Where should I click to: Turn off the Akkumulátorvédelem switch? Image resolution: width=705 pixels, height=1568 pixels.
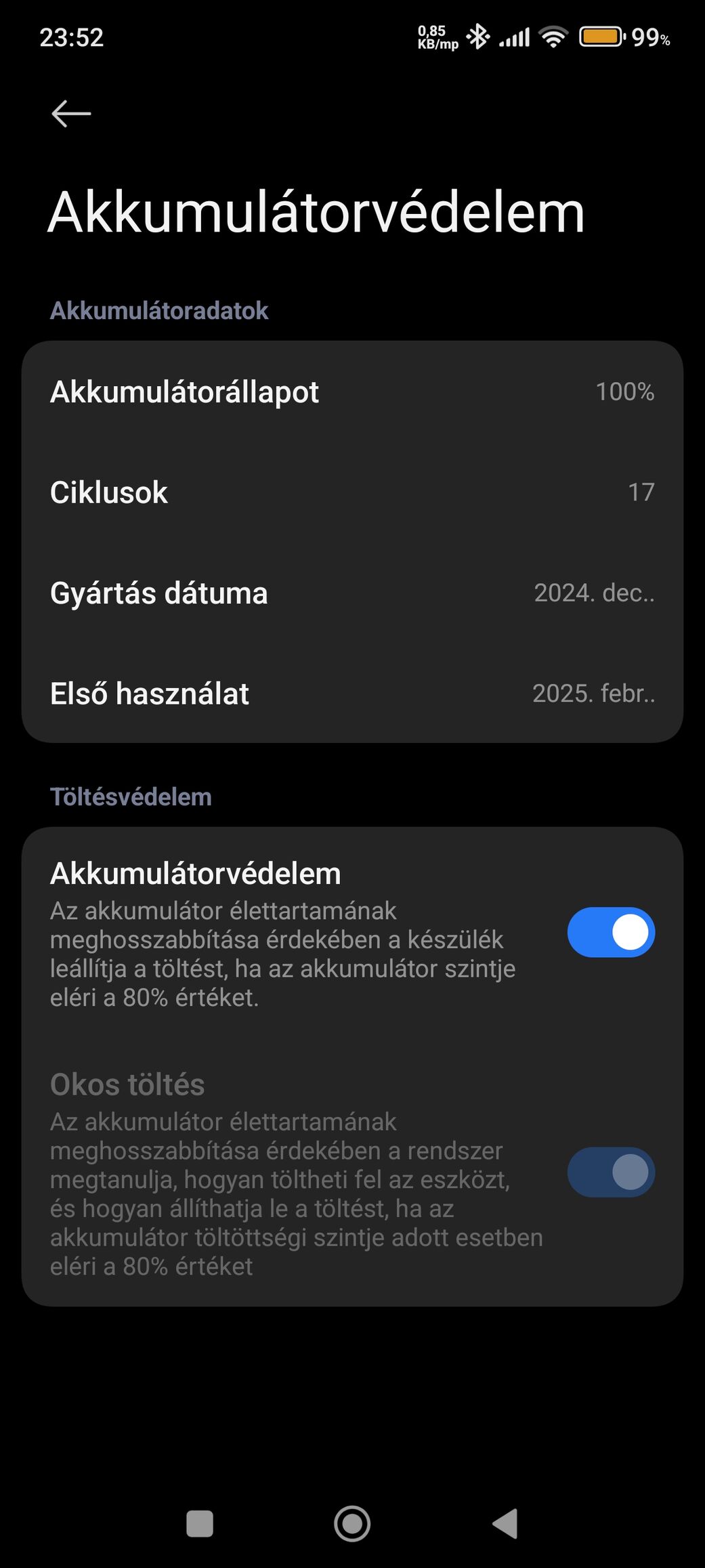point(610,932)
